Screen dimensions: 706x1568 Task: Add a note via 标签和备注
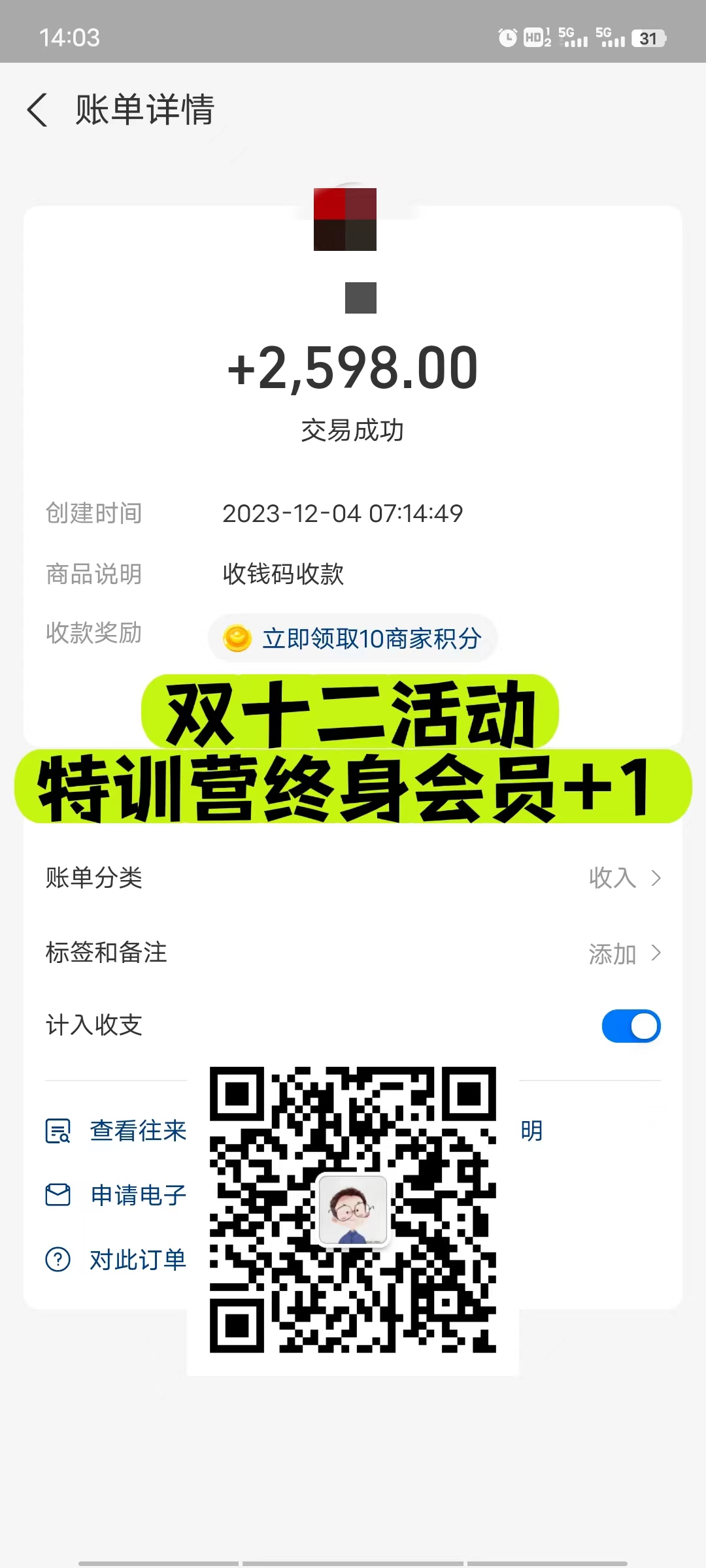(353, 953)
